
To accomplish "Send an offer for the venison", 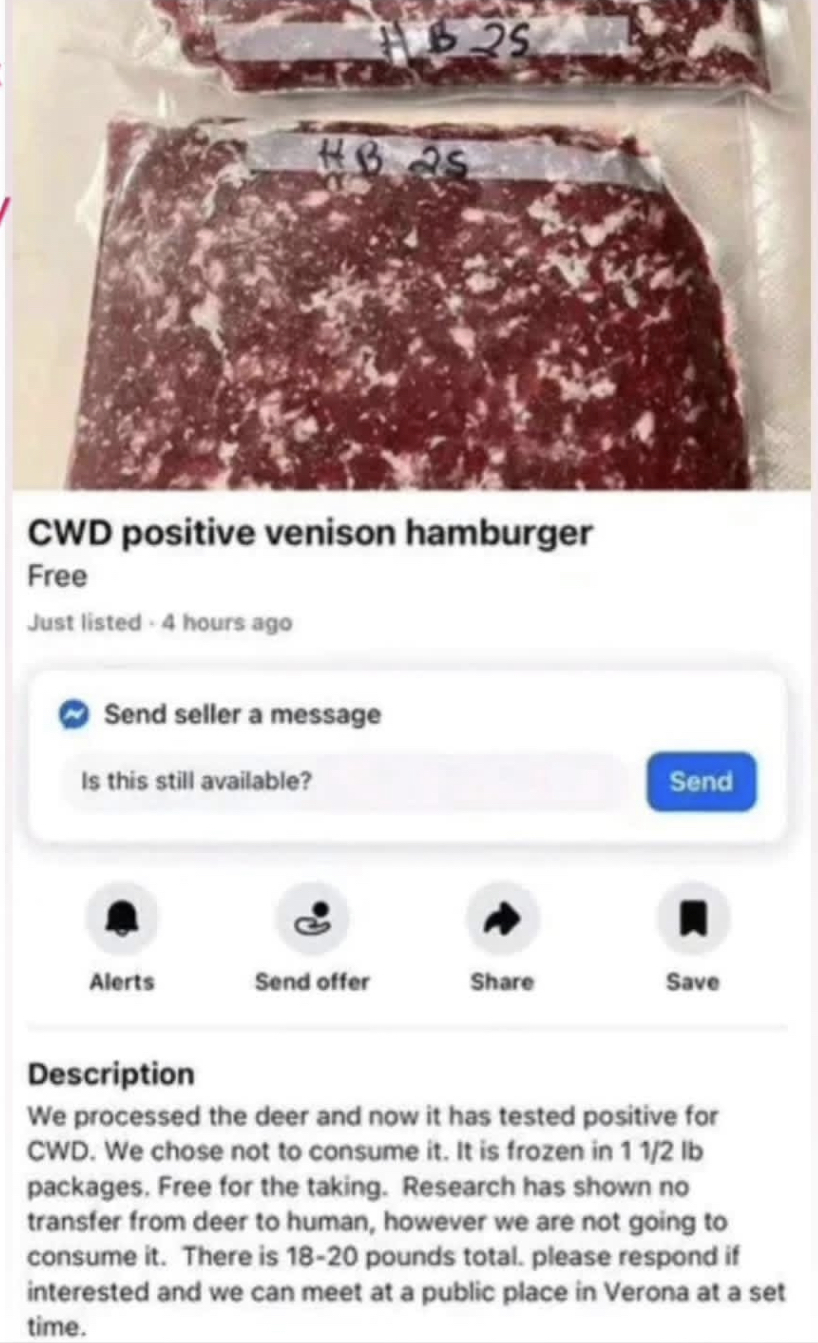I will tap(312, 918).
